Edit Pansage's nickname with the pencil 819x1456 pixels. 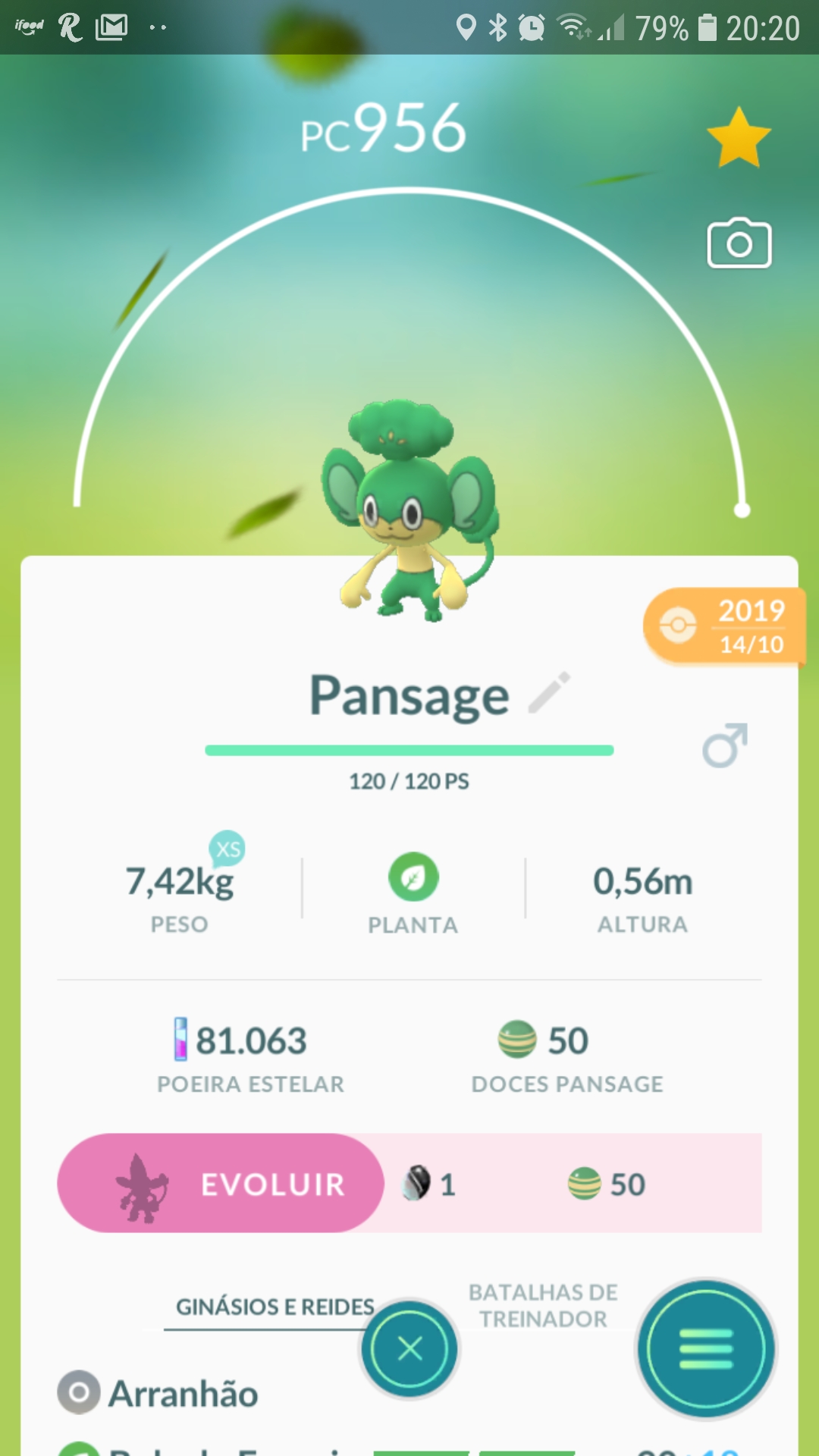pyautogui.click(x=549, y=692)
